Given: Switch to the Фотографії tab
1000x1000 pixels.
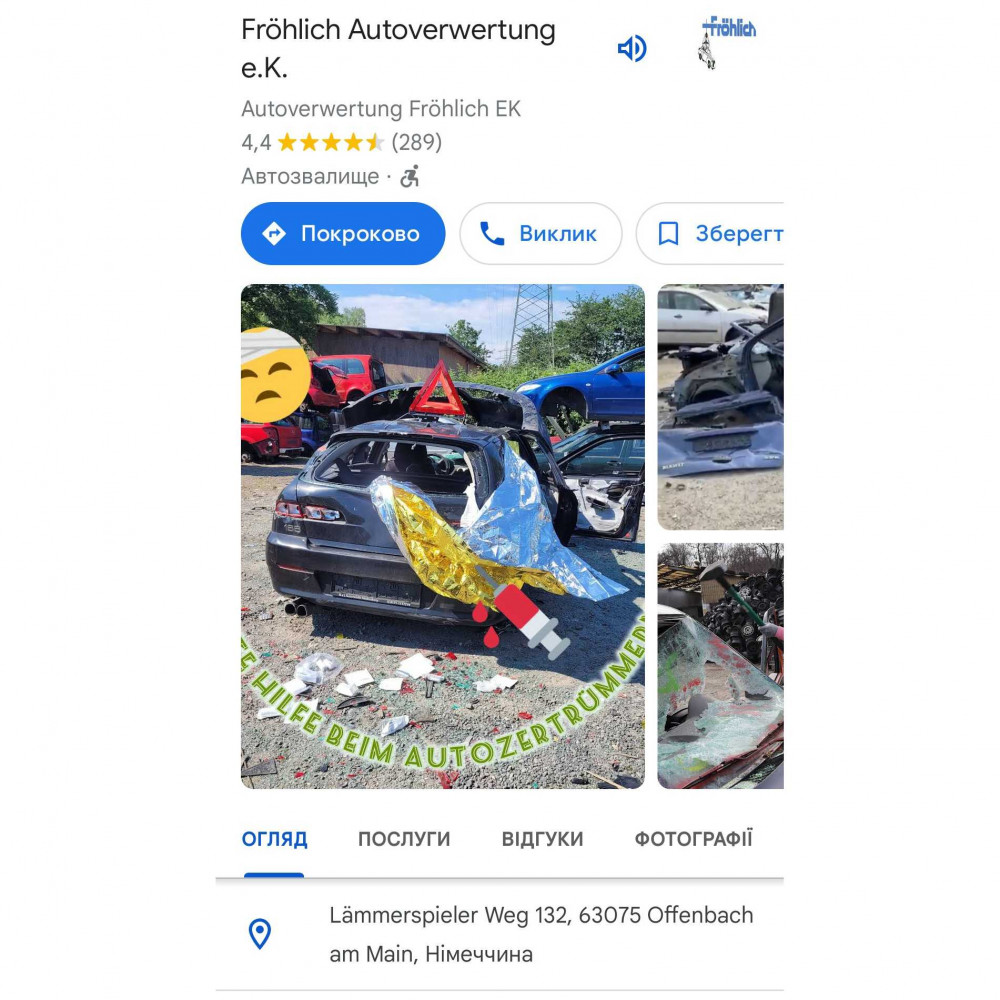Looking at the screenshot, I should point(693,839).
